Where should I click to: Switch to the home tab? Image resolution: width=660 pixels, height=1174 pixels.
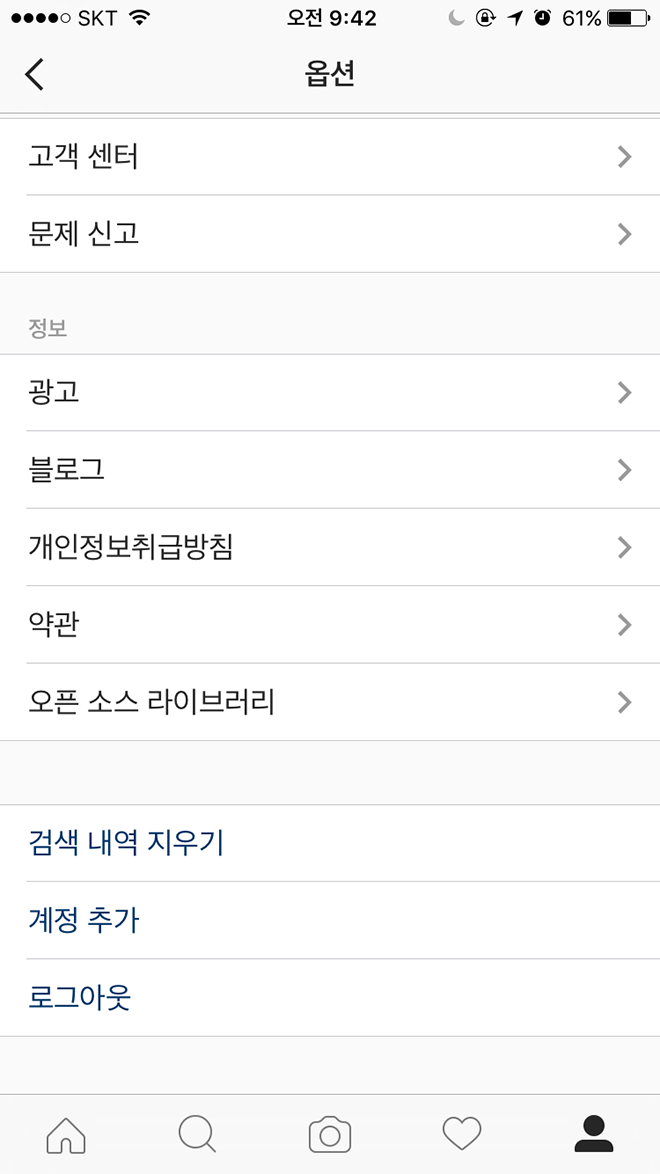tap(66, 1134)
